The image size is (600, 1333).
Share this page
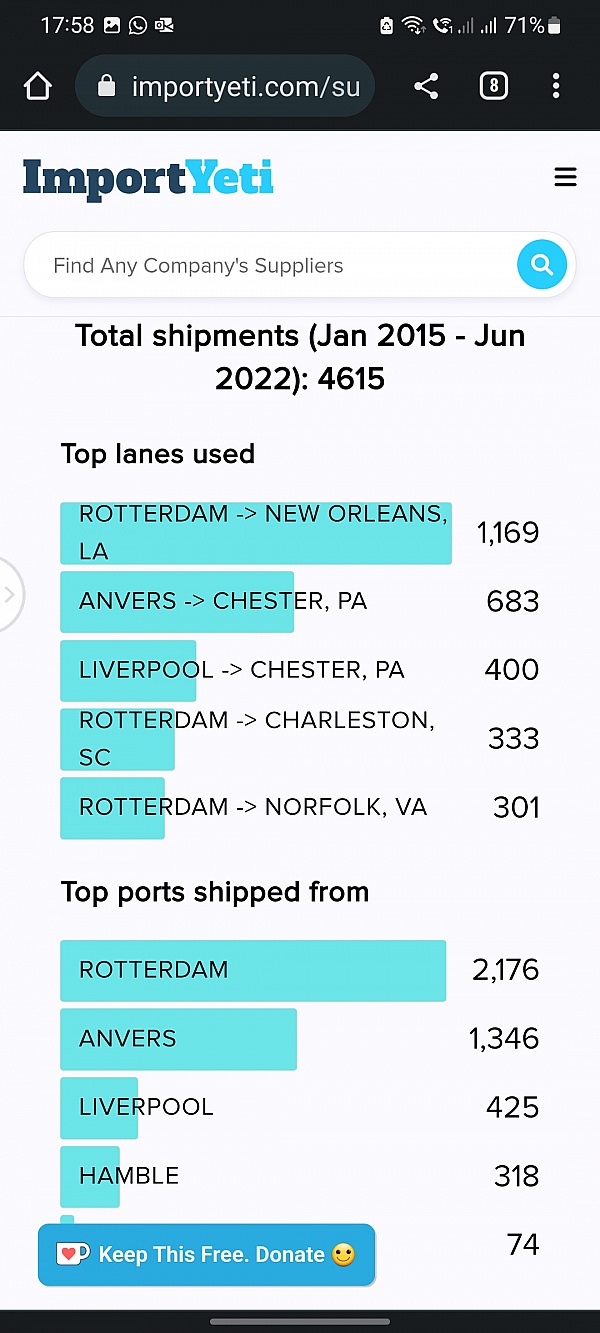tap(426, 87)
